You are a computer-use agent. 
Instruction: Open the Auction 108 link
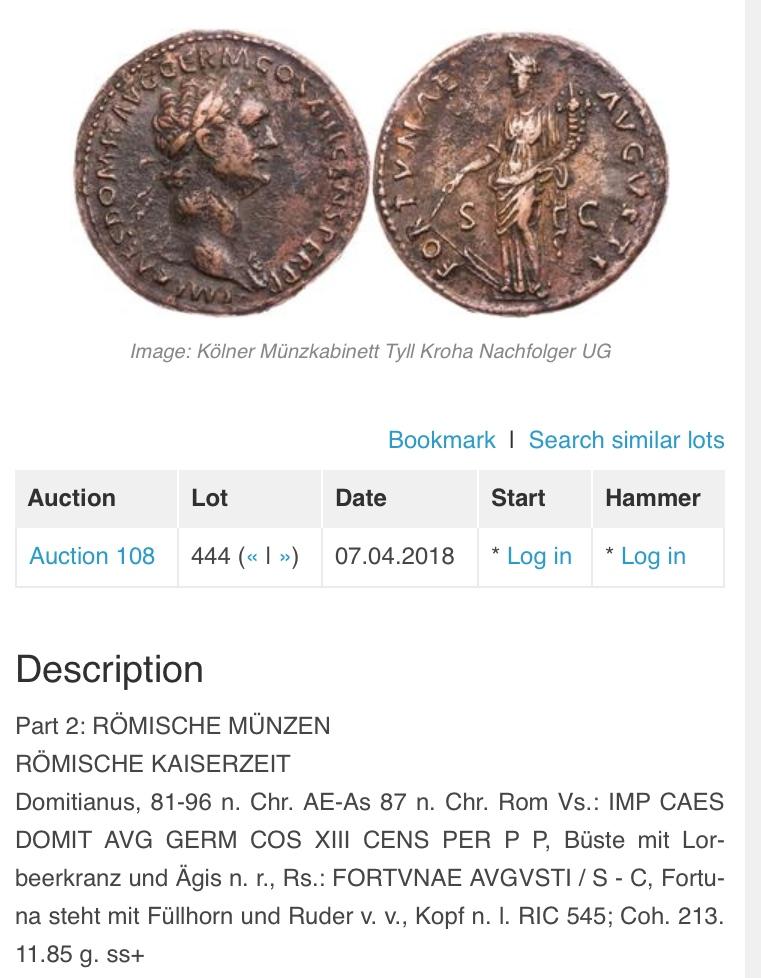tap(92, 556)
